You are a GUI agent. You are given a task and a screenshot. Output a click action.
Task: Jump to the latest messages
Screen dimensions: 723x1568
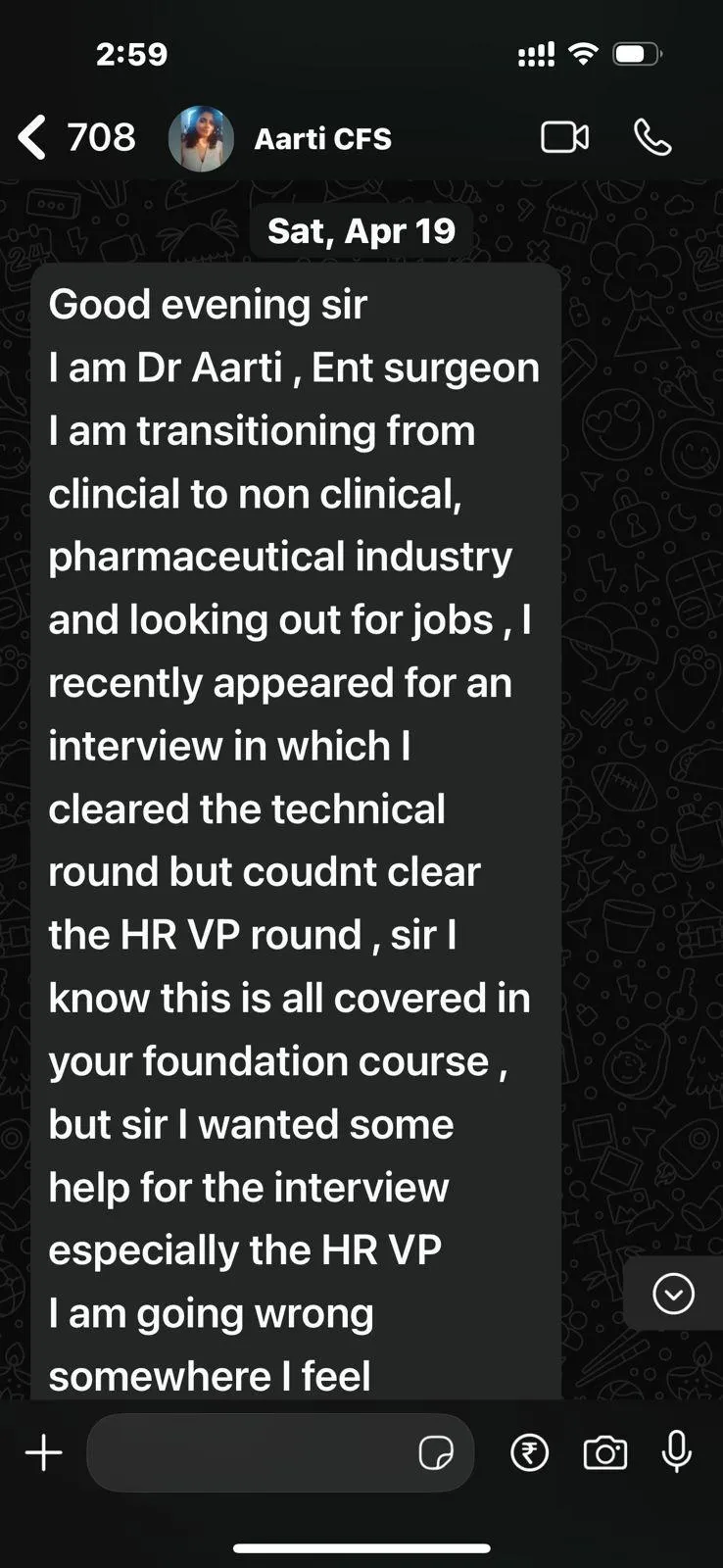click(x=673, y=1294)
